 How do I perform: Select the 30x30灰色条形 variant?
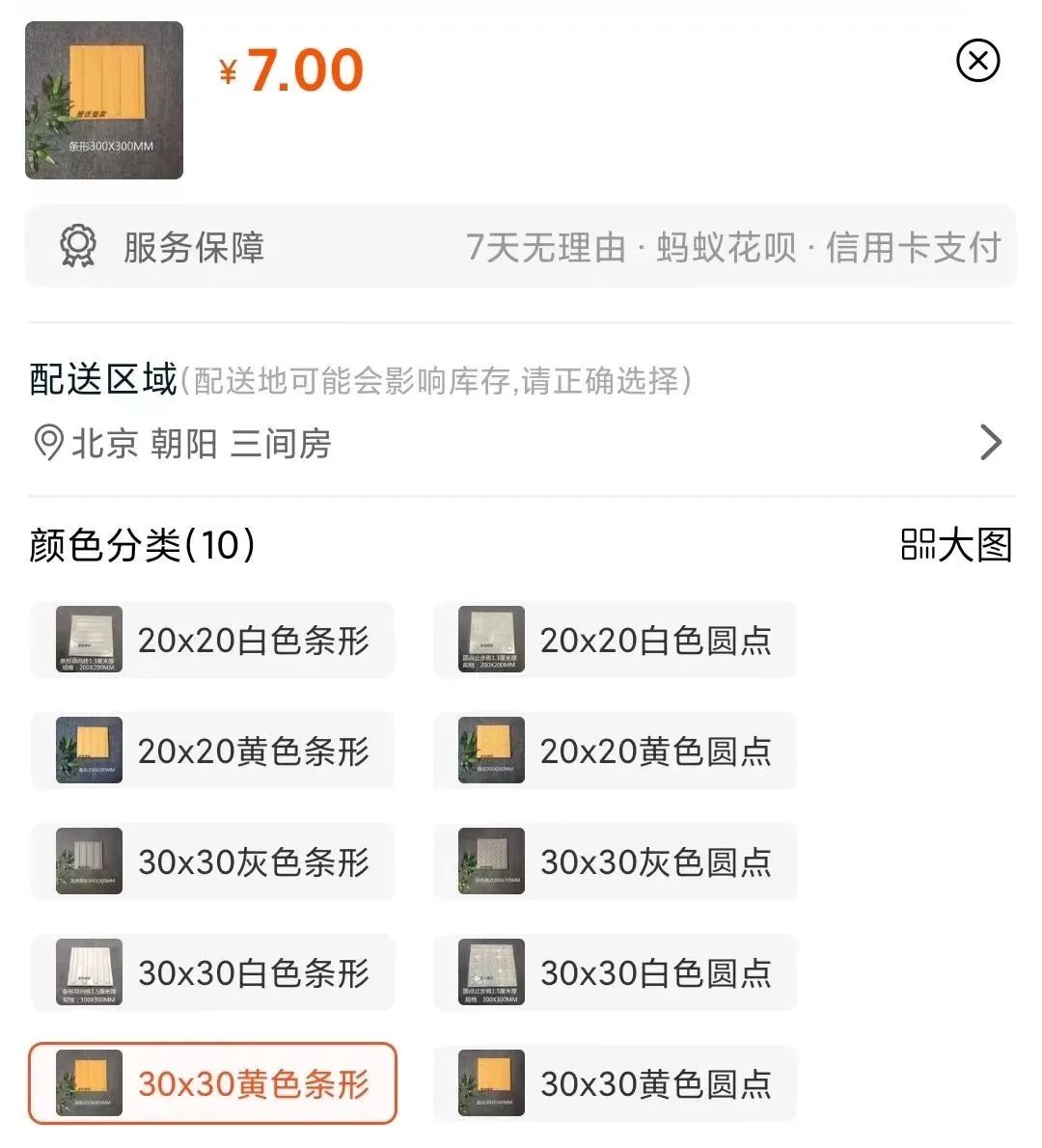(x=212, y=861)
